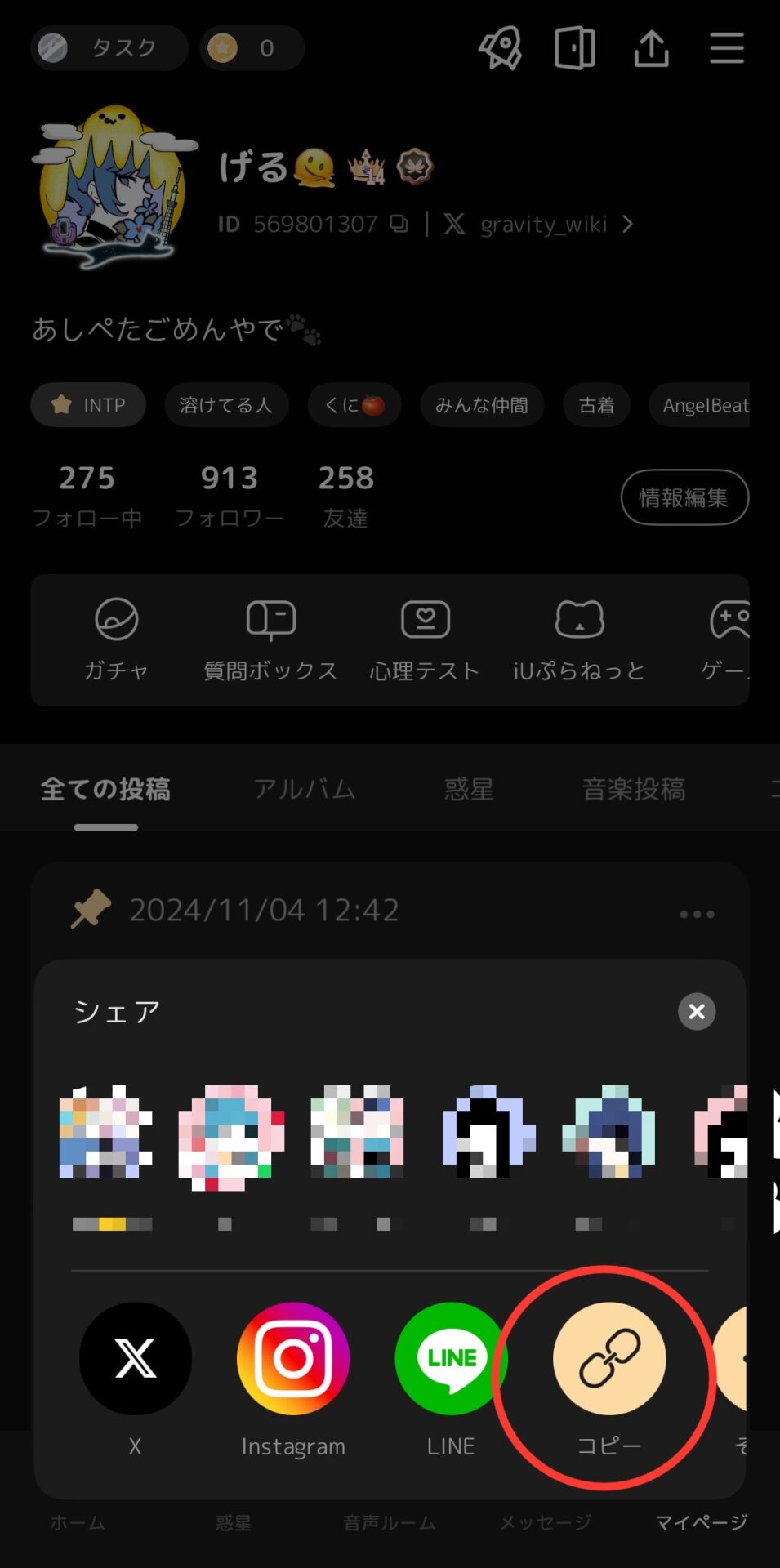Switch to 音楽投稿 tab
This screenshot has width=780, height=1568.
click(x=633, y=789)
